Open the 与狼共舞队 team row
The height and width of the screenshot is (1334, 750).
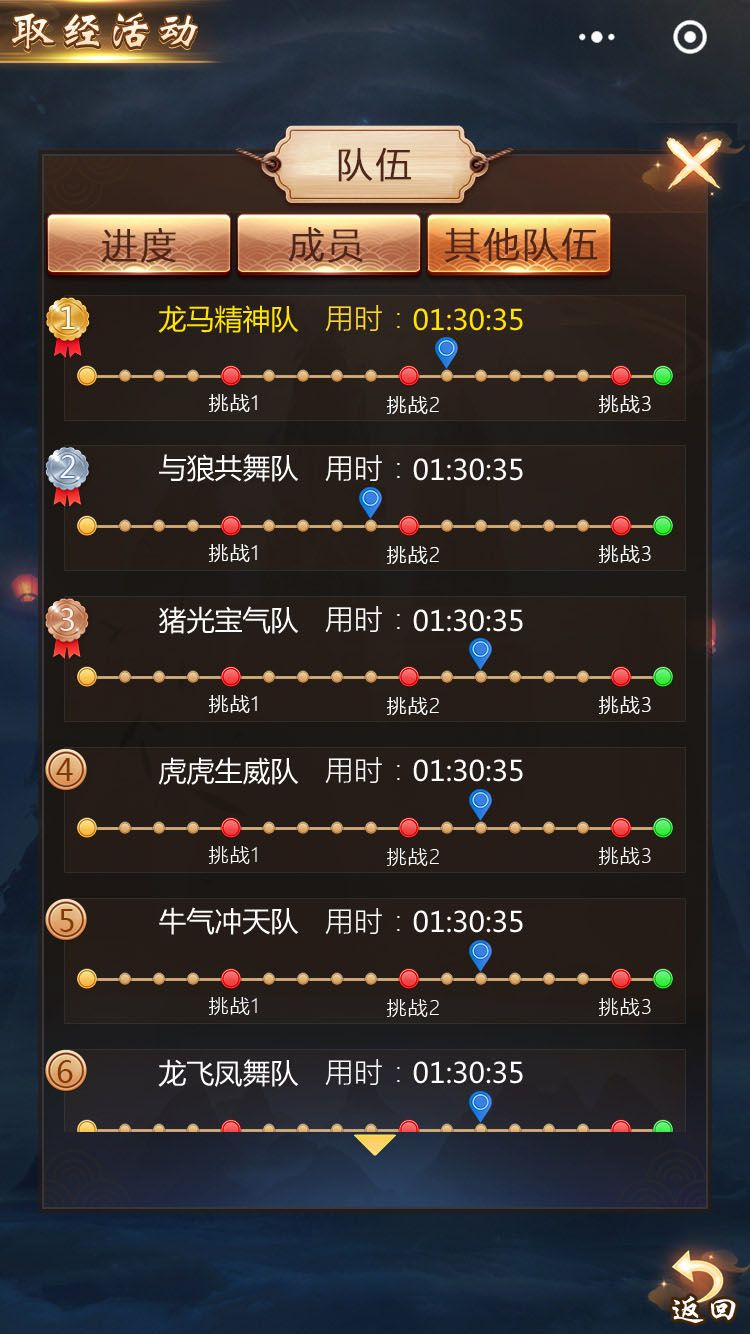(x=375, y=508)
